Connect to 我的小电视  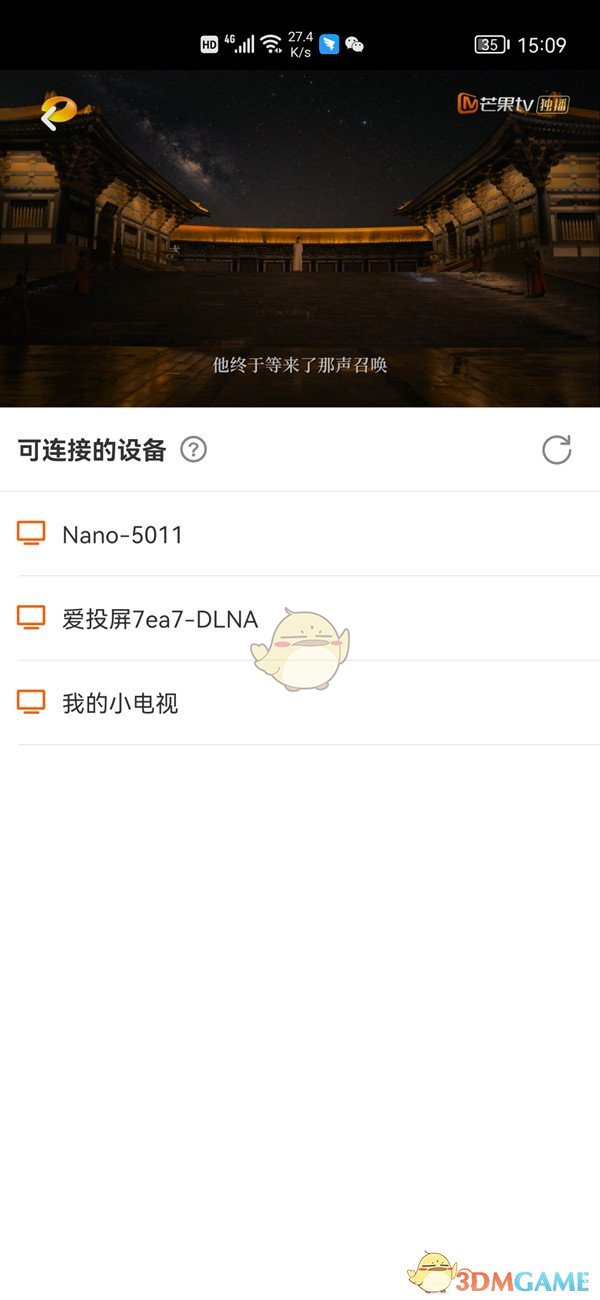[120, 704]
